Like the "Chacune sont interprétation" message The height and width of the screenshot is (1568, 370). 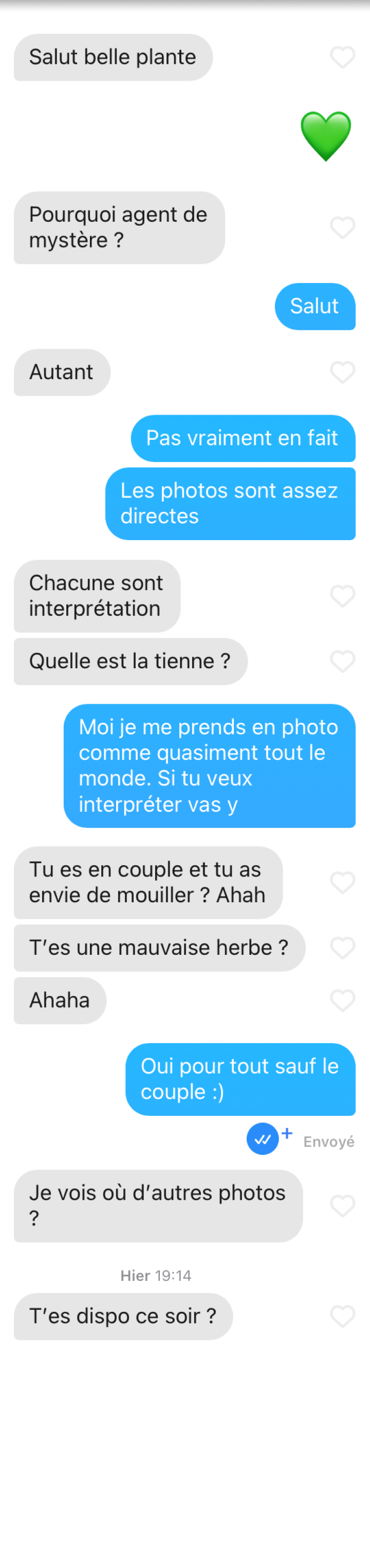(342, 596)
